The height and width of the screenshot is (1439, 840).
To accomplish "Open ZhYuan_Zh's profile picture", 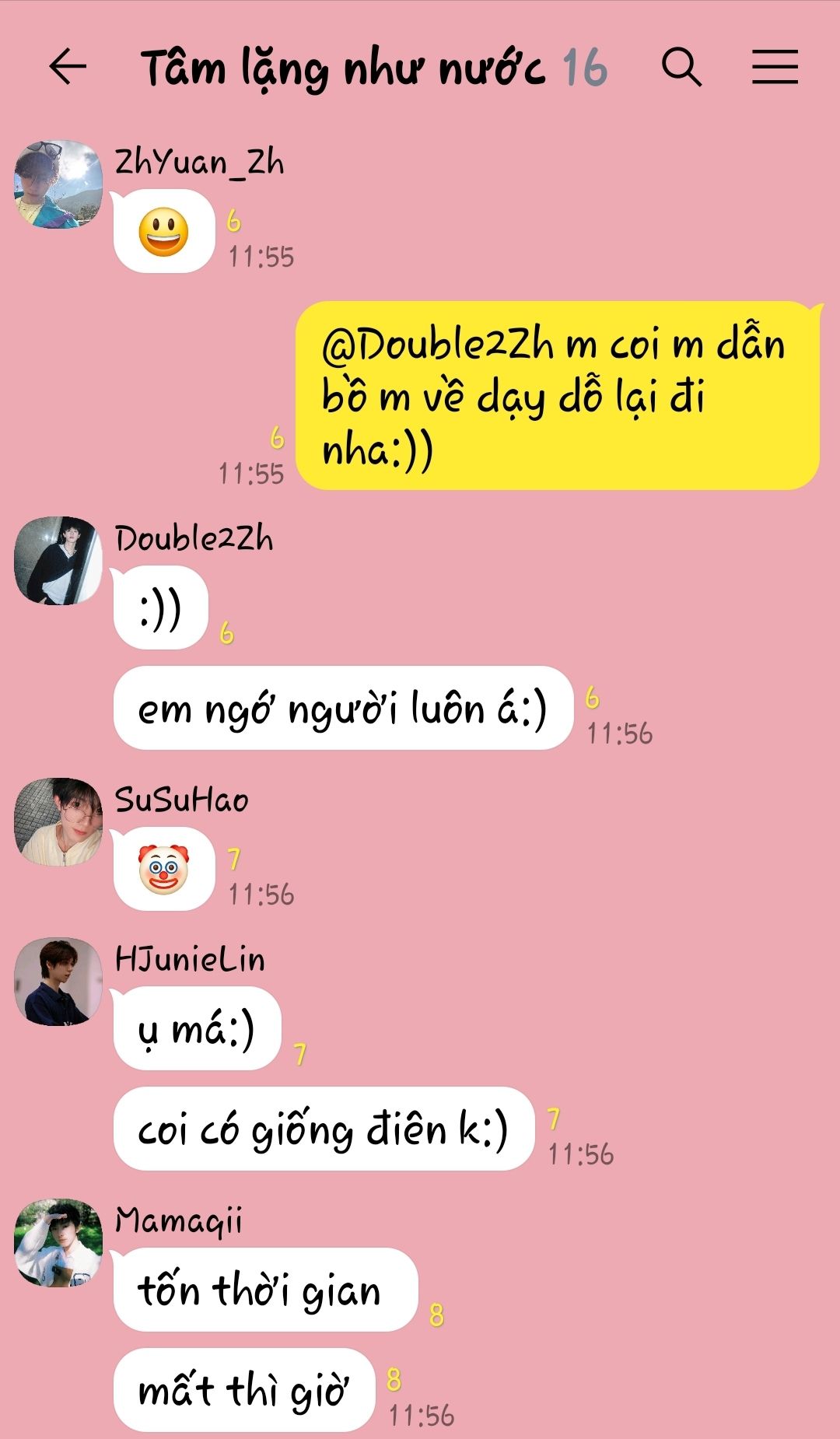I will pos(58,184).
